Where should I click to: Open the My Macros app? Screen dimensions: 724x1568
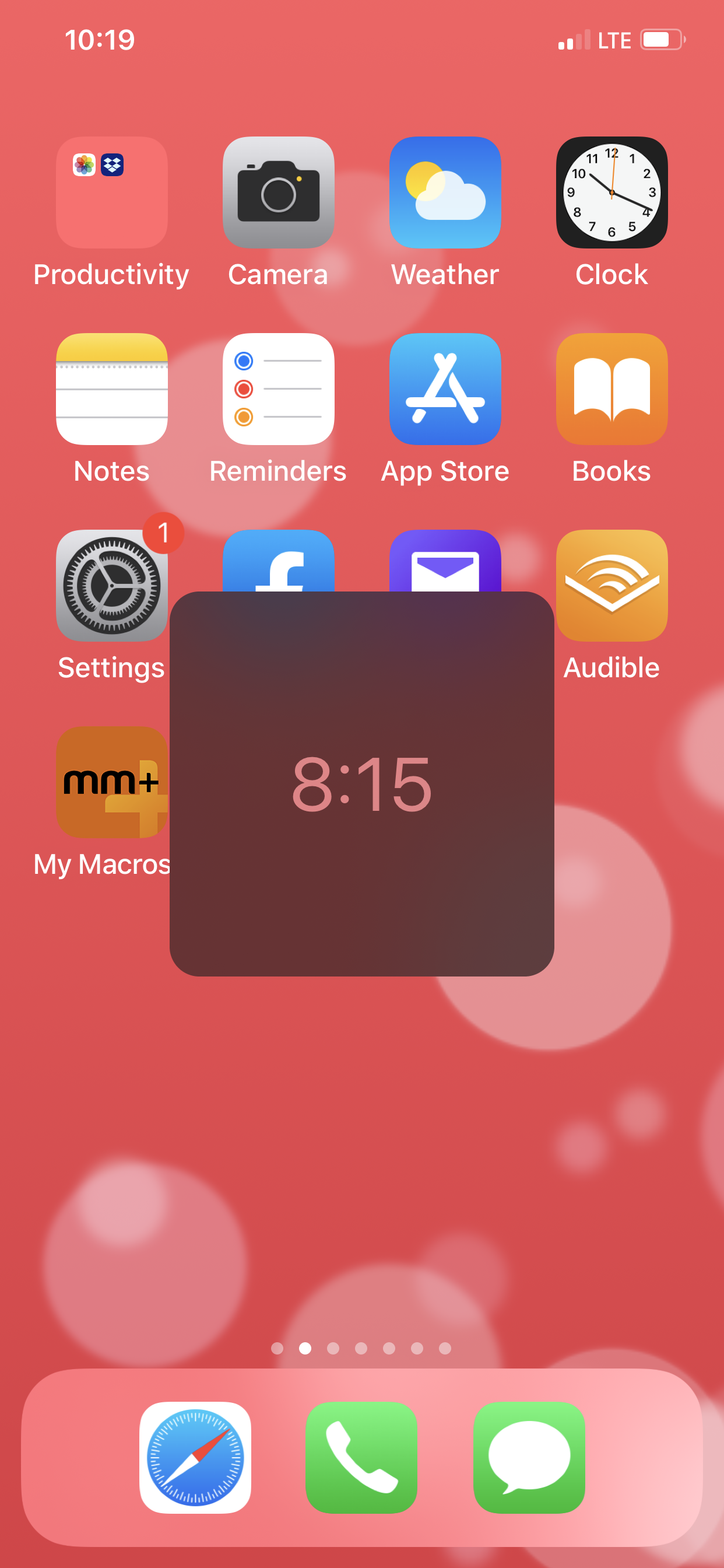111,782
